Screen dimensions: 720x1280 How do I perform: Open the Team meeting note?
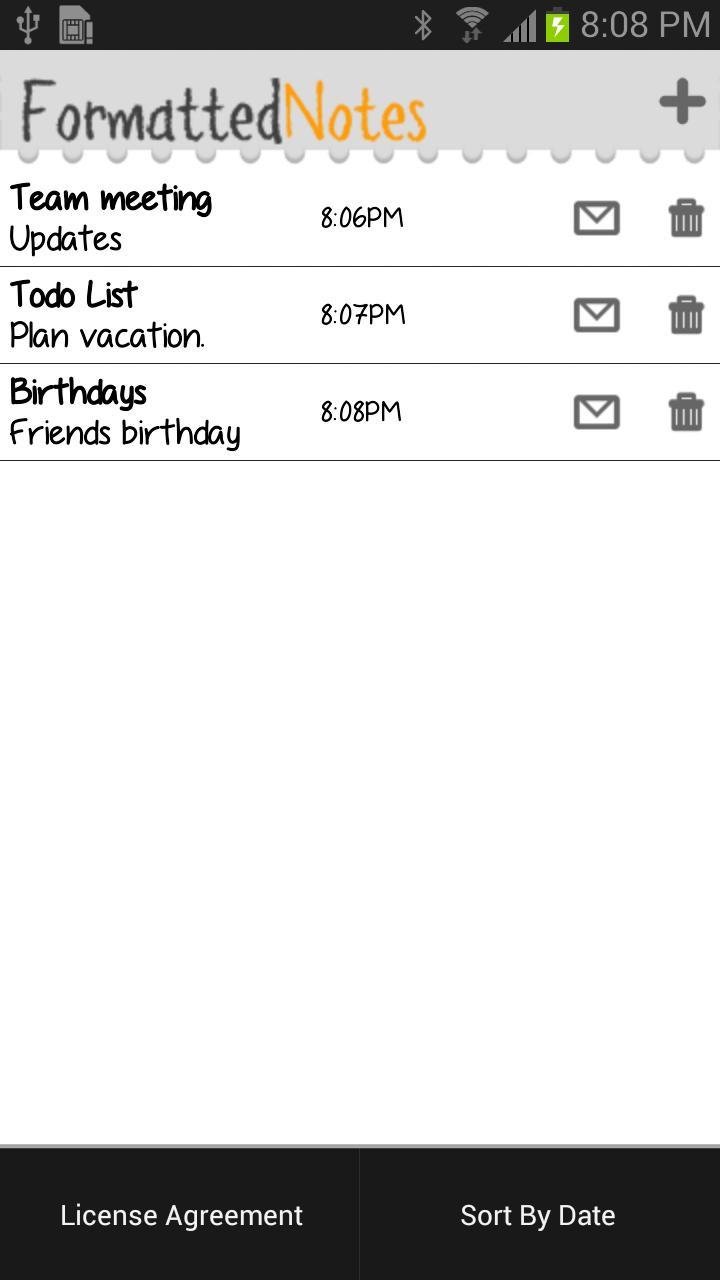tap(150, 215)
